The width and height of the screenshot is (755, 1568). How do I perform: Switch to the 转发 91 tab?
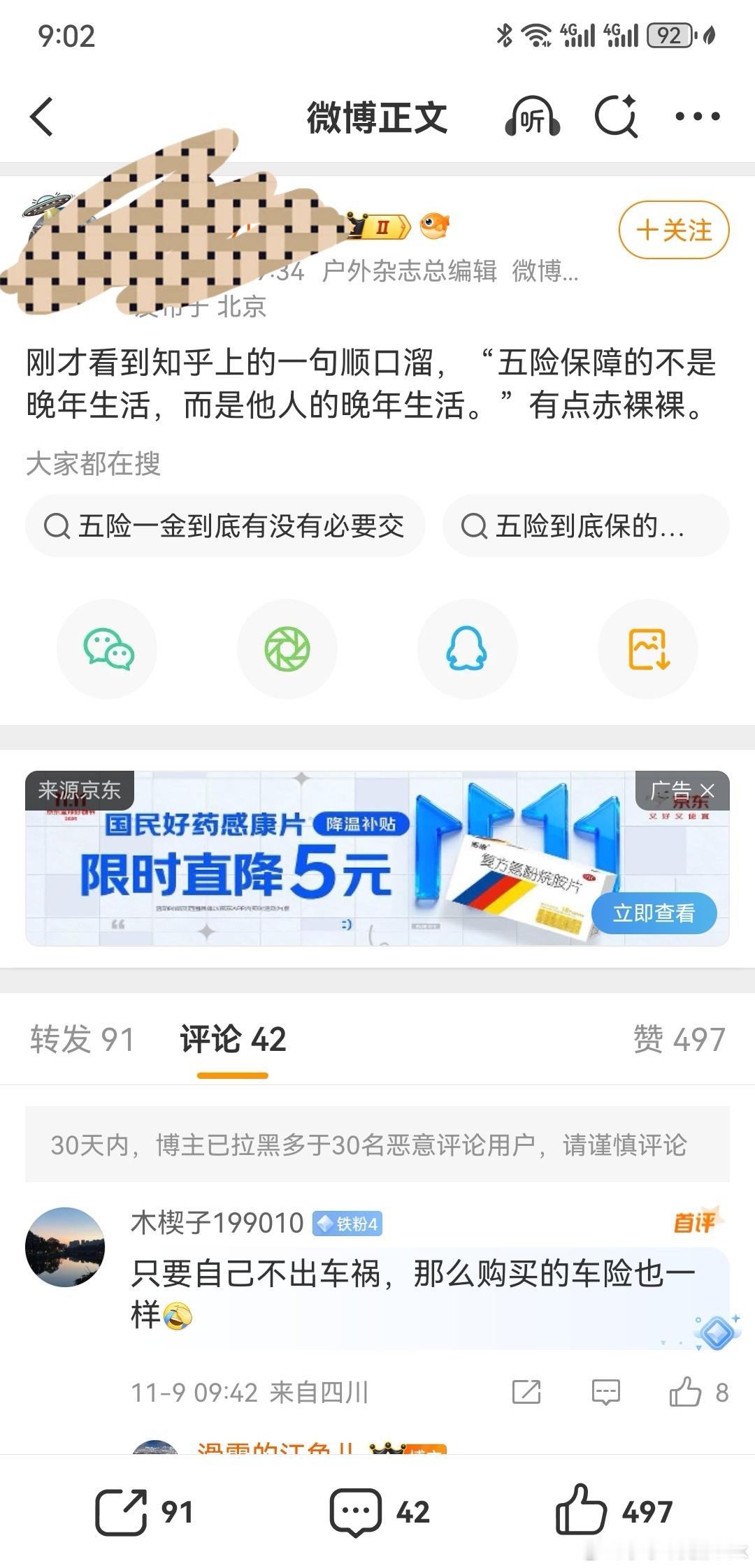(79, 1040)
